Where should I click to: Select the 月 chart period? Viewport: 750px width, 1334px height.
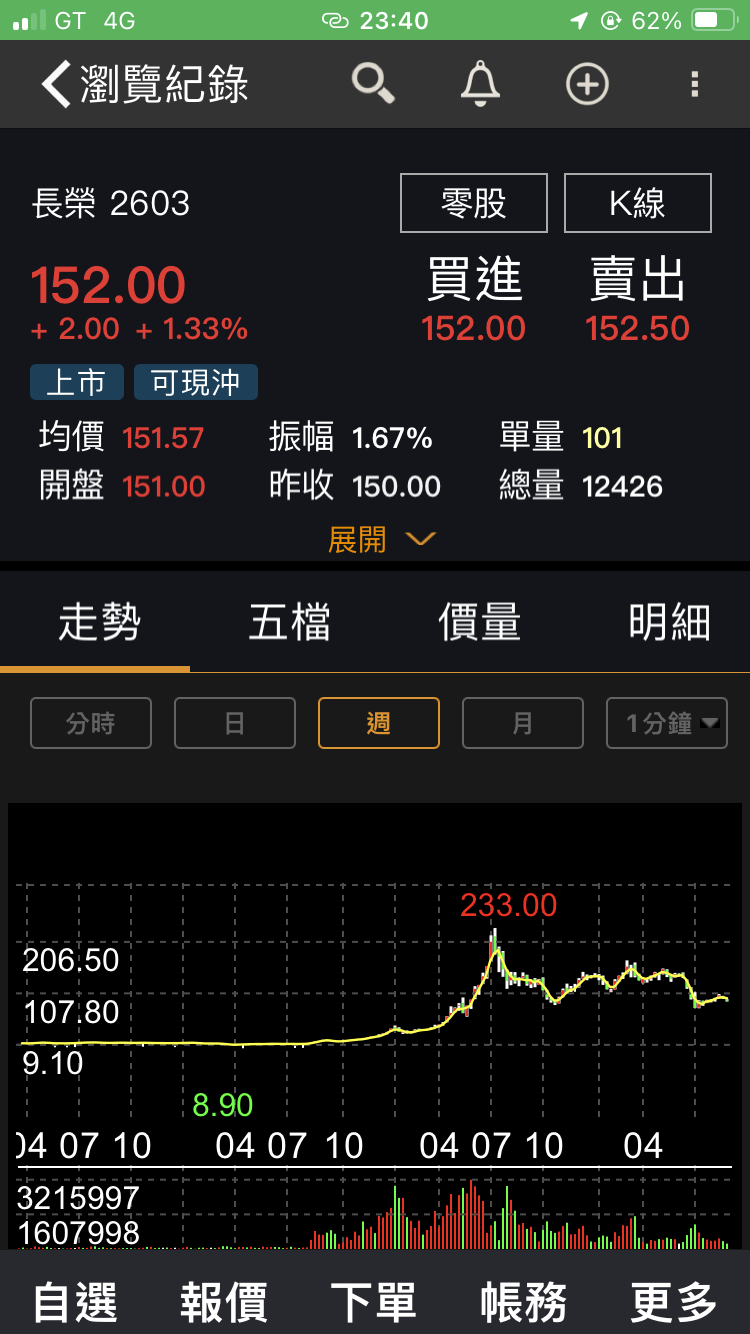[523, 723]
